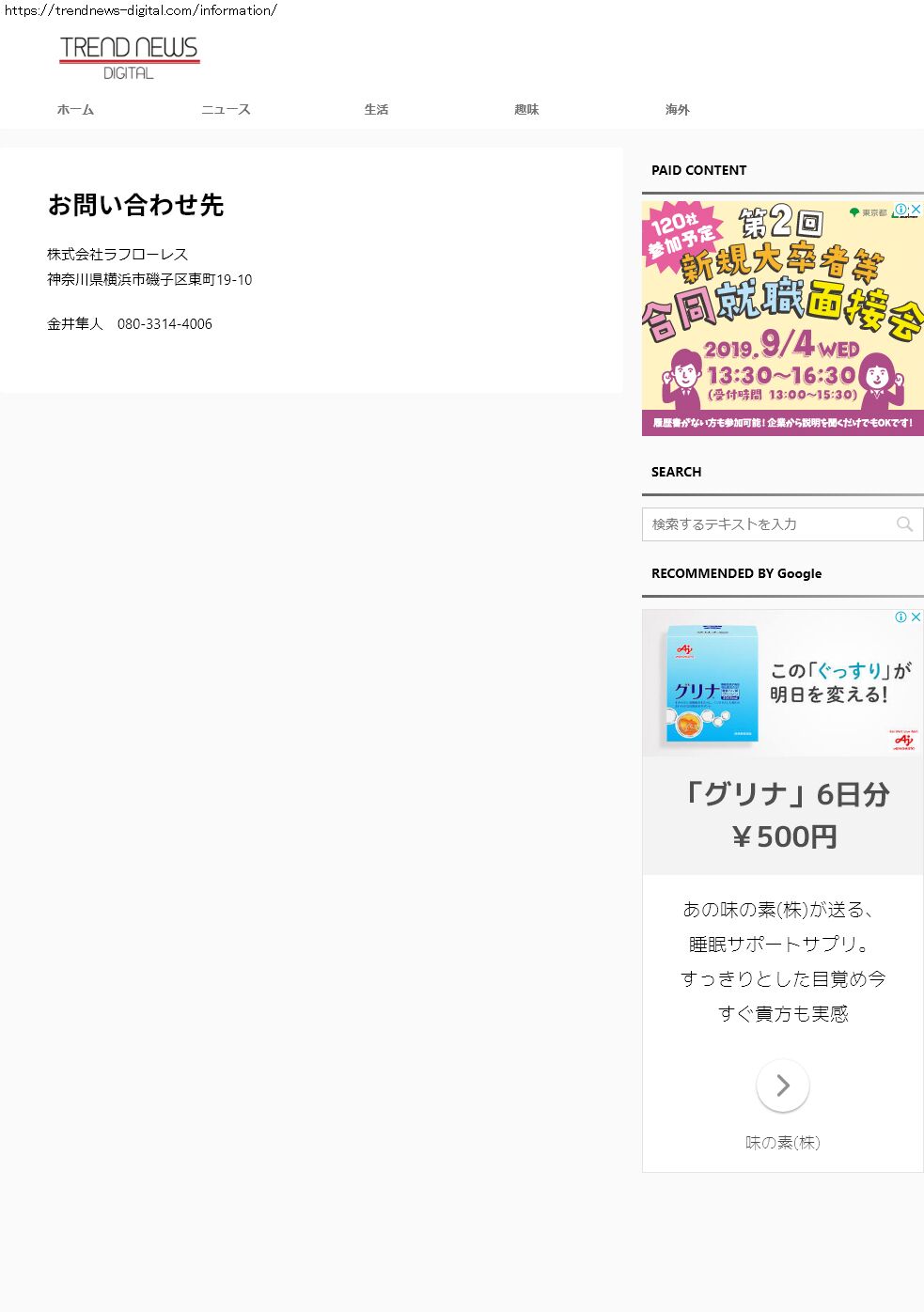
Task: Open the TREND NEWS DIGITAL home logo
Action: (129, 57)
